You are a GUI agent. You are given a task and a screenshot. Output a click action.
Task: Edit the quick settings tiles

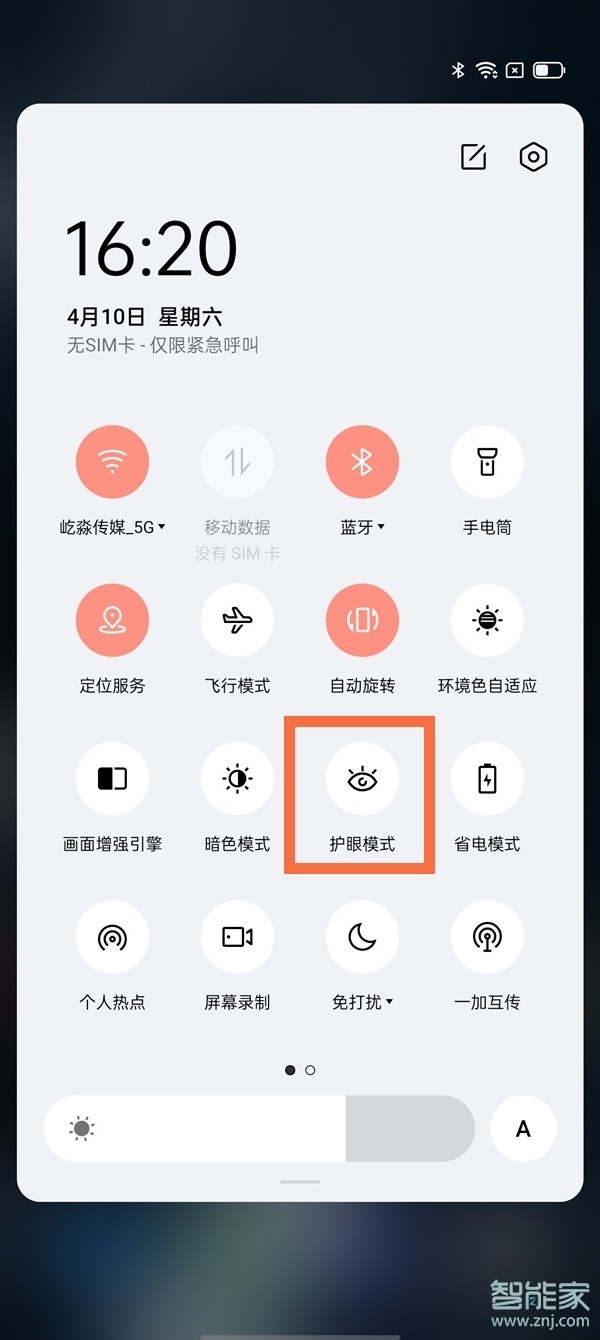click(473, 157)
